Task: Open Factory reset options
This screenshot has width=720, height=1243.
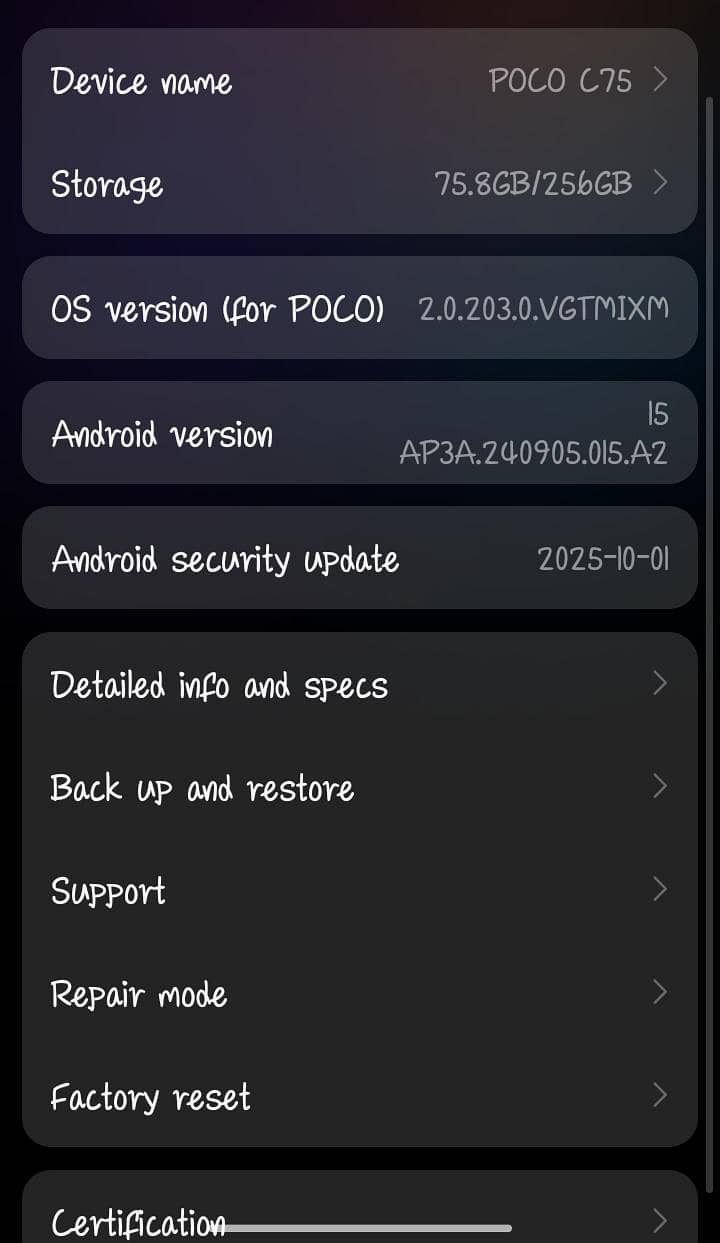Action: point(150,1098)
